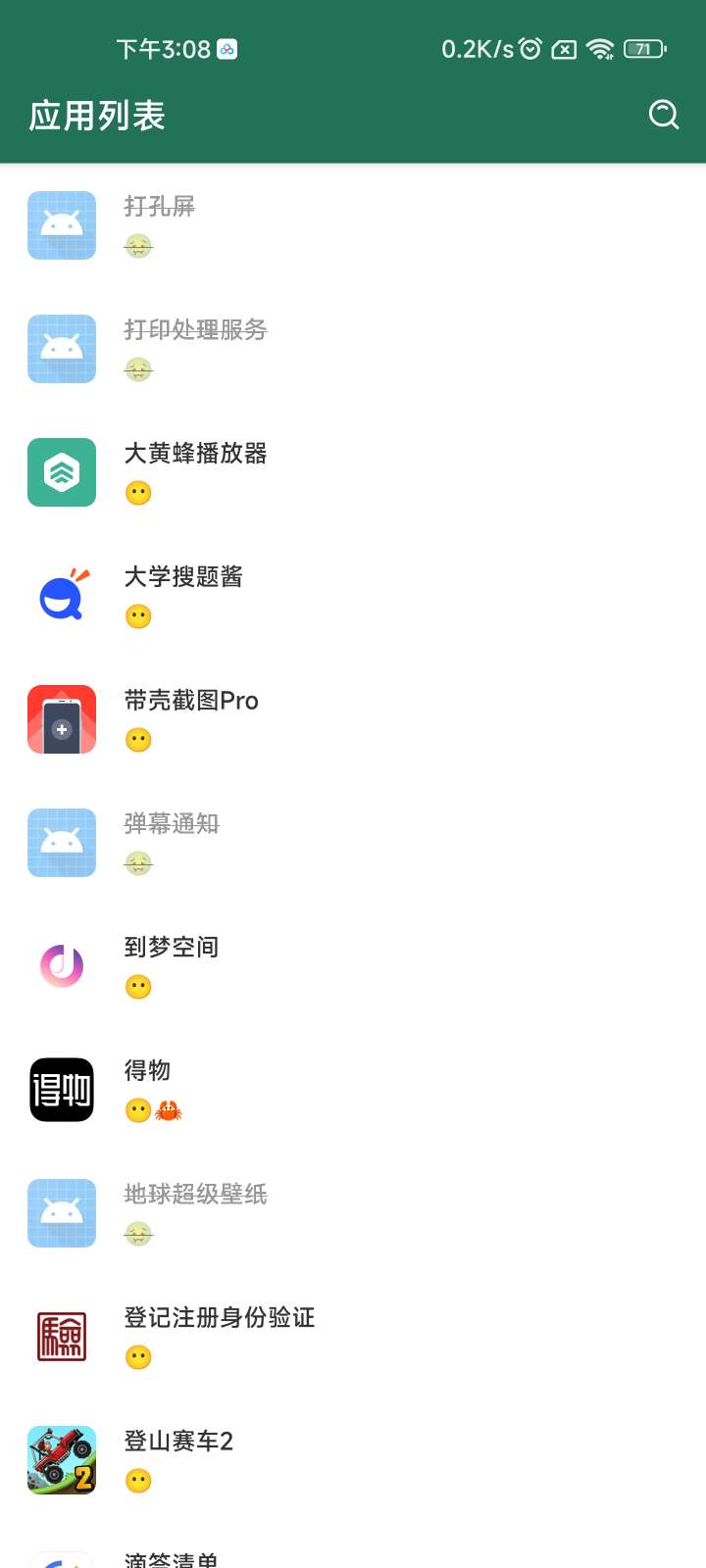This screenshot has height=1568, width=706.
Task: Open 登山赛车2 in the list
Action: 353,1460
